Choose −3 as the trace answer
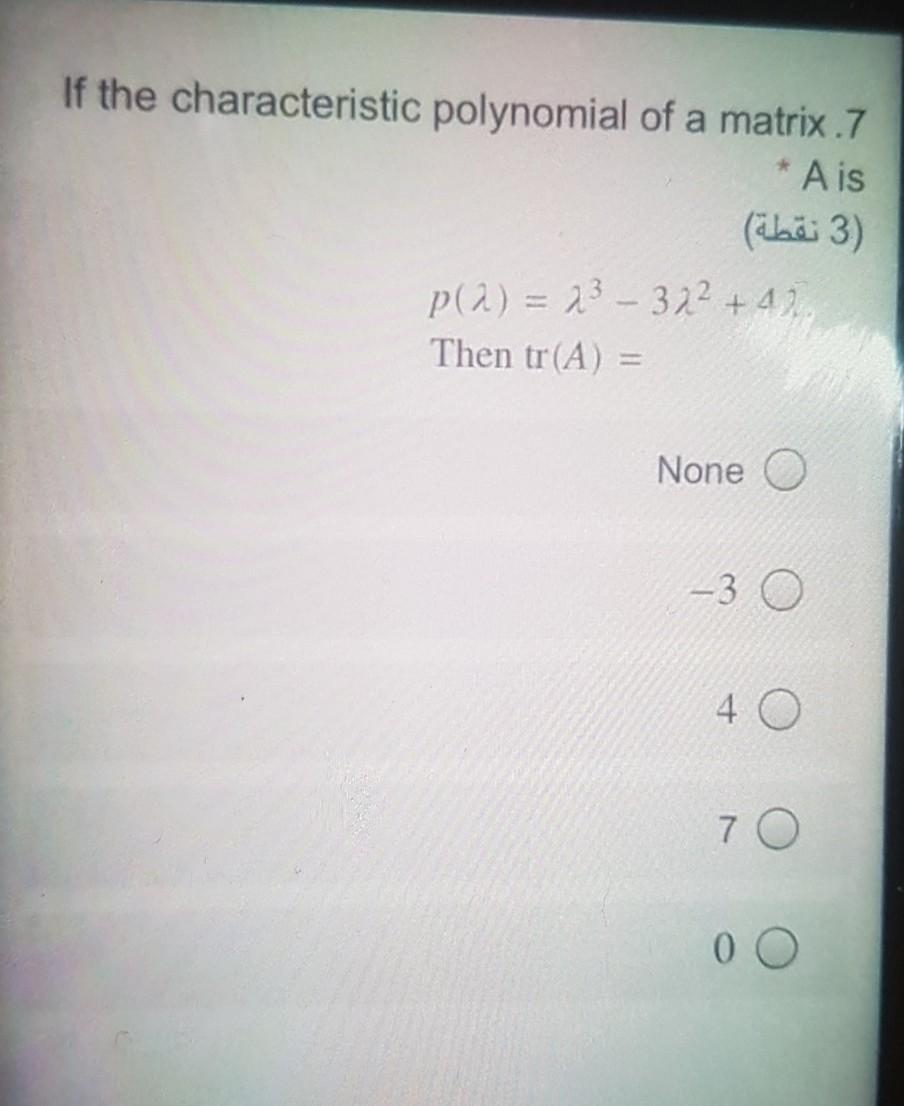This screenshot has width=904, height=1106. [x=784, y=592]
